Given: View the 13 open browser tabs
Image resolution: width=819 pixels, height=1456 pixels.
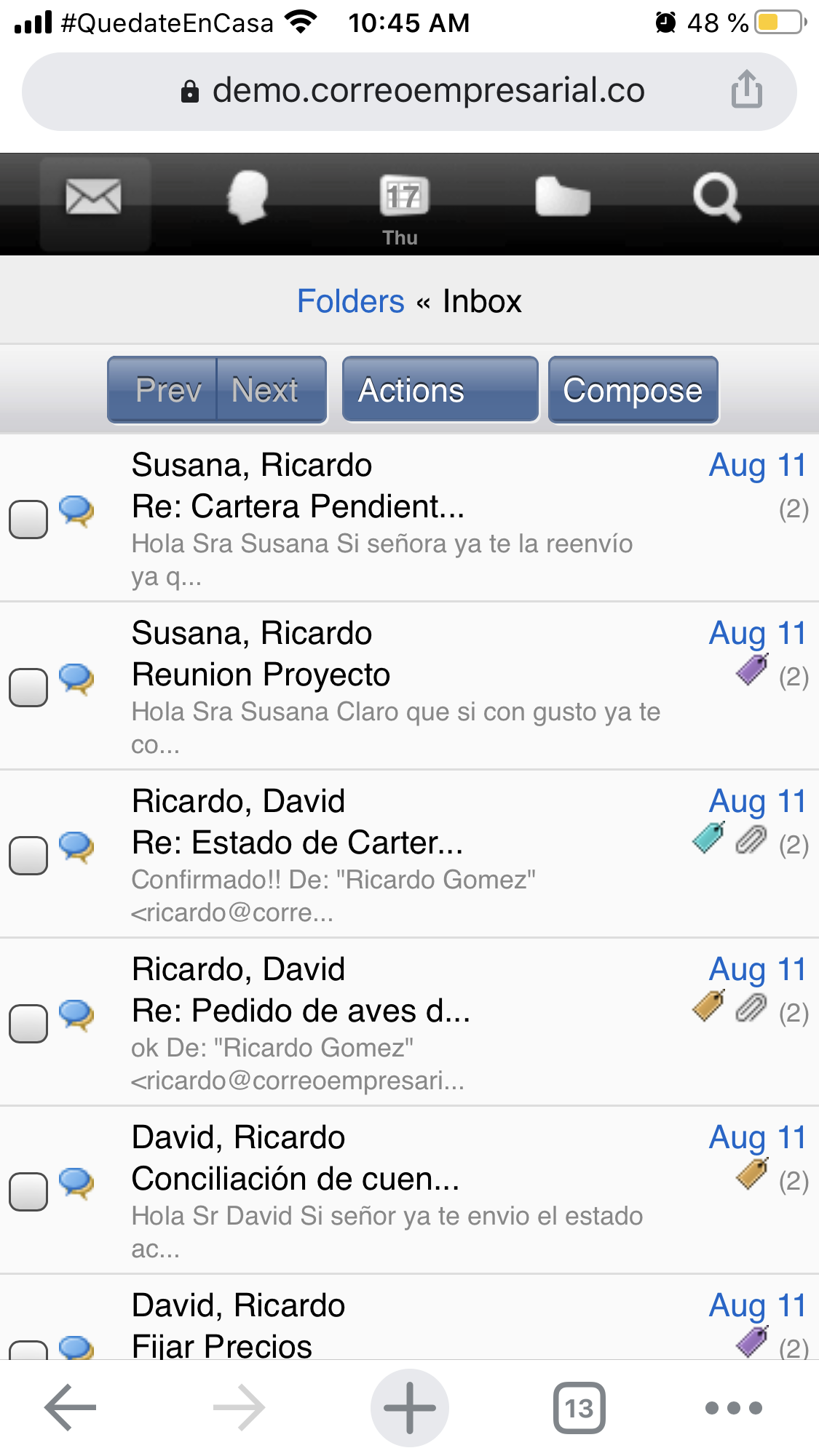Looking at the screenshot, I should tap(579, 1408).
